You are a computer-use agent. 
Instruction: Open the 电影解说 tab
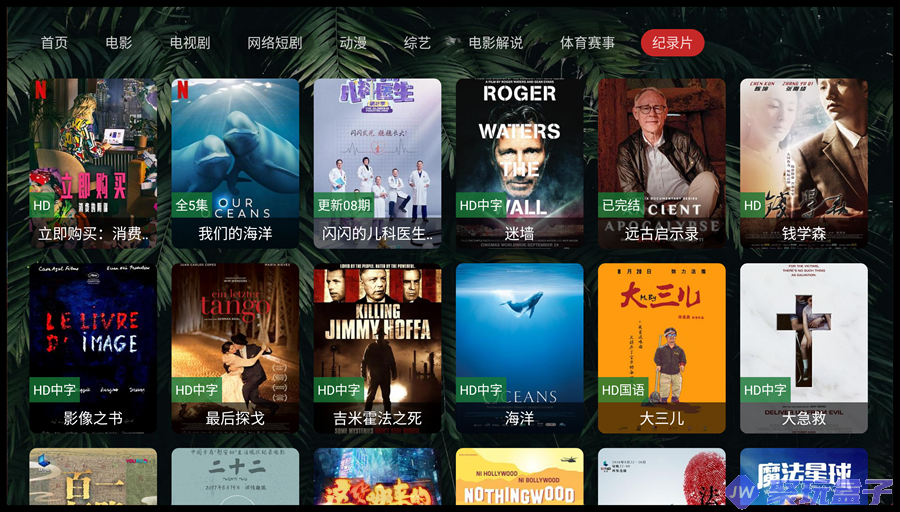click(495, 43)
